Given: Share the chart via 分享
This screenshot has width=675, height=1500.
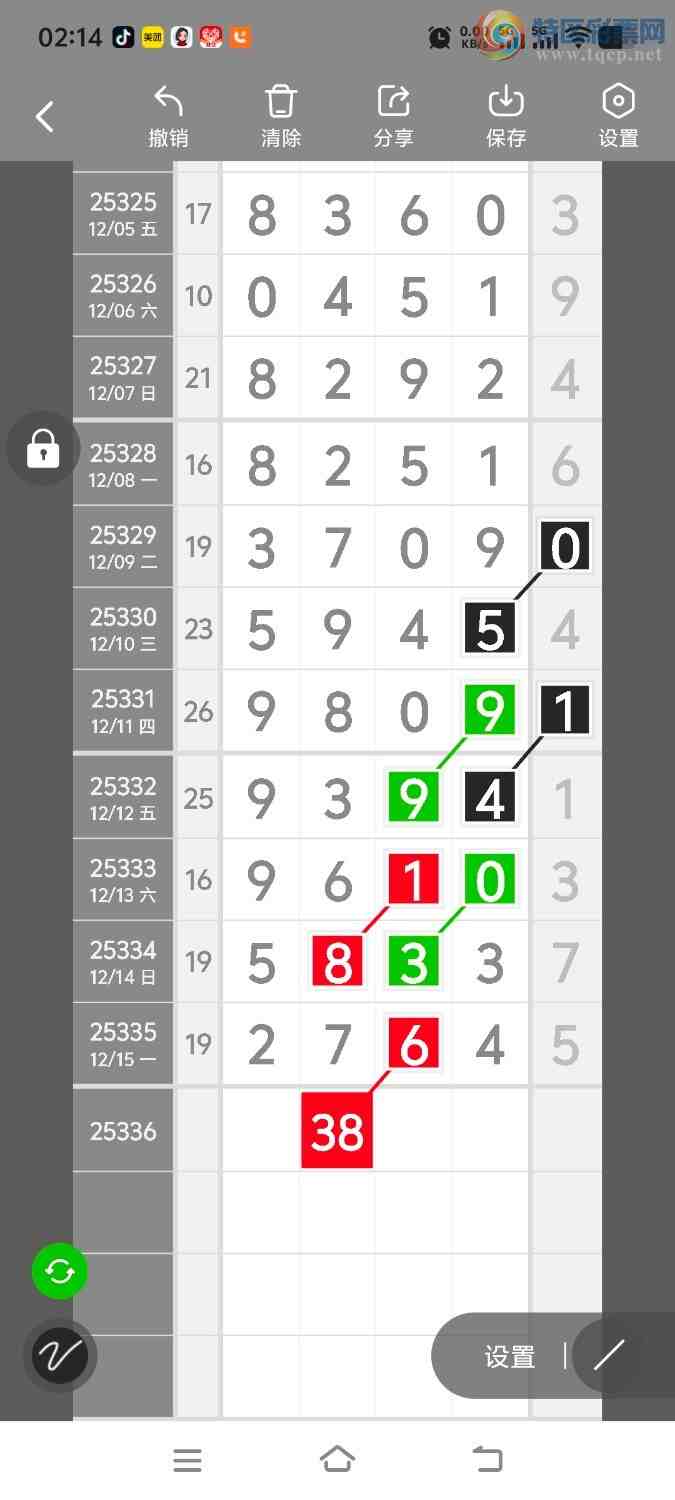Looking at the screenshot, I should tap(394, 117).
